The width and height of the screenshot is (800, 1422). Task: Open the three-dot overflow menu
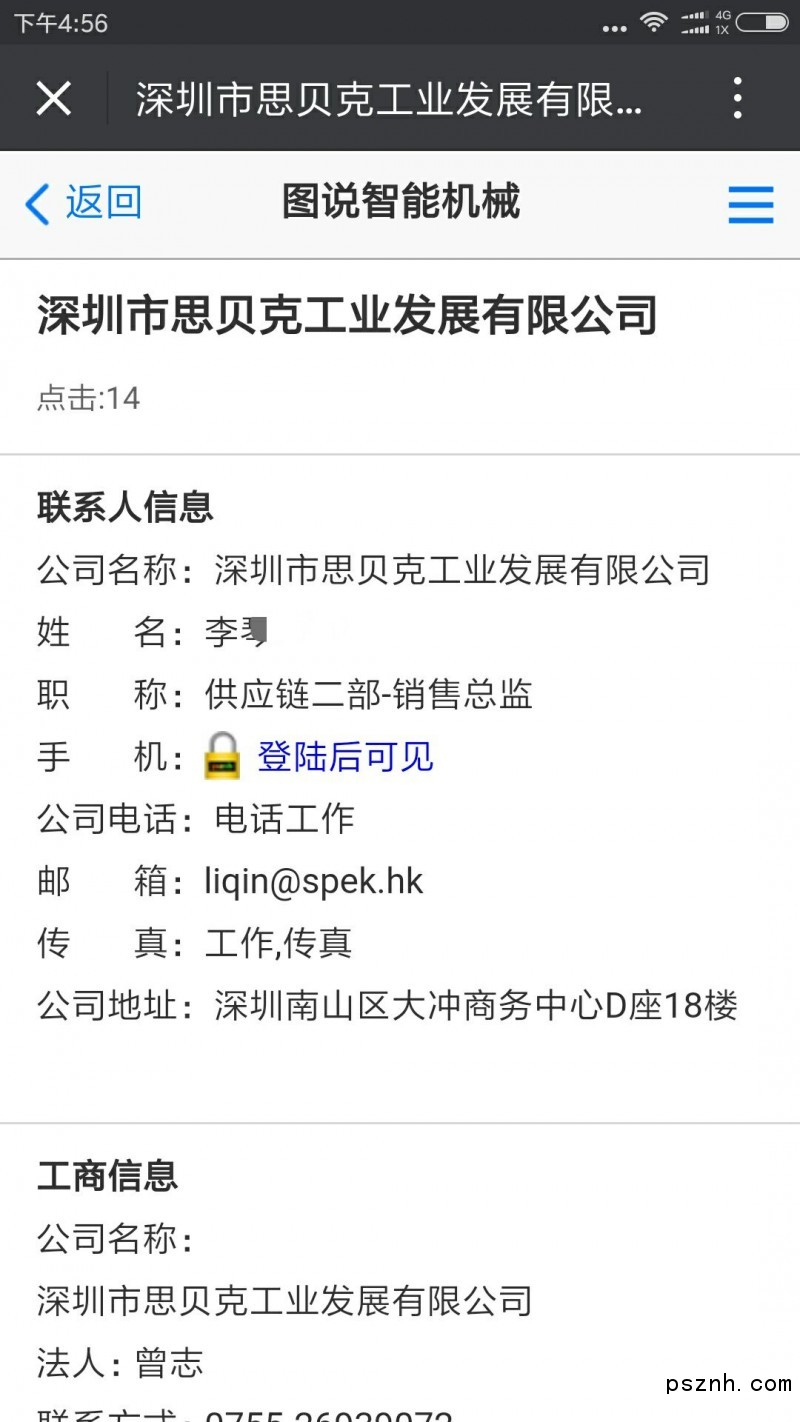tap(738, 98)
